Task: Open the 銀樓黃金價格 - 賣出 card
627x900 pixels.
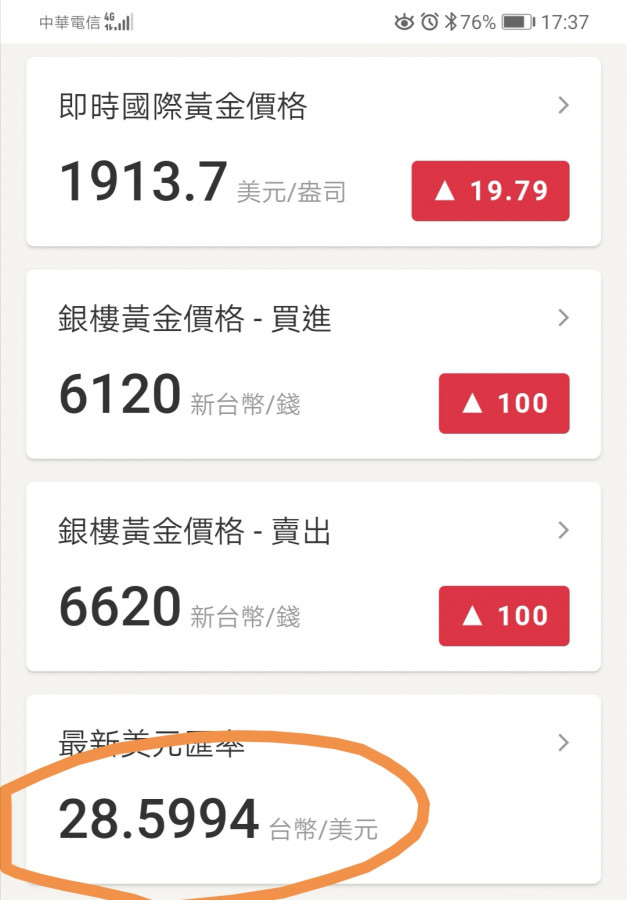Action: (x=312, y=577)
